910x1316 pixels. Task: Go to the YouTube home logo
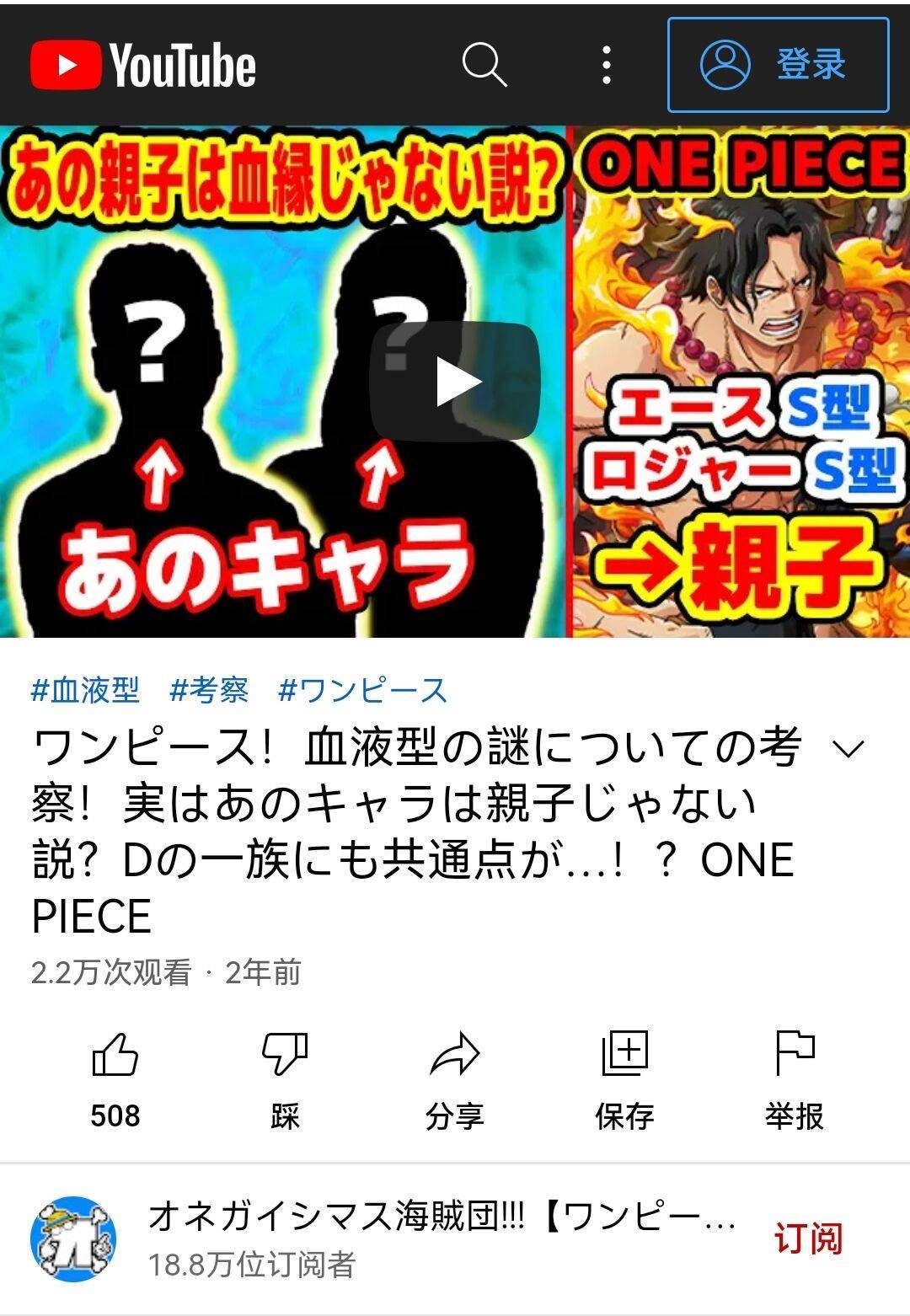click(143, 65)
